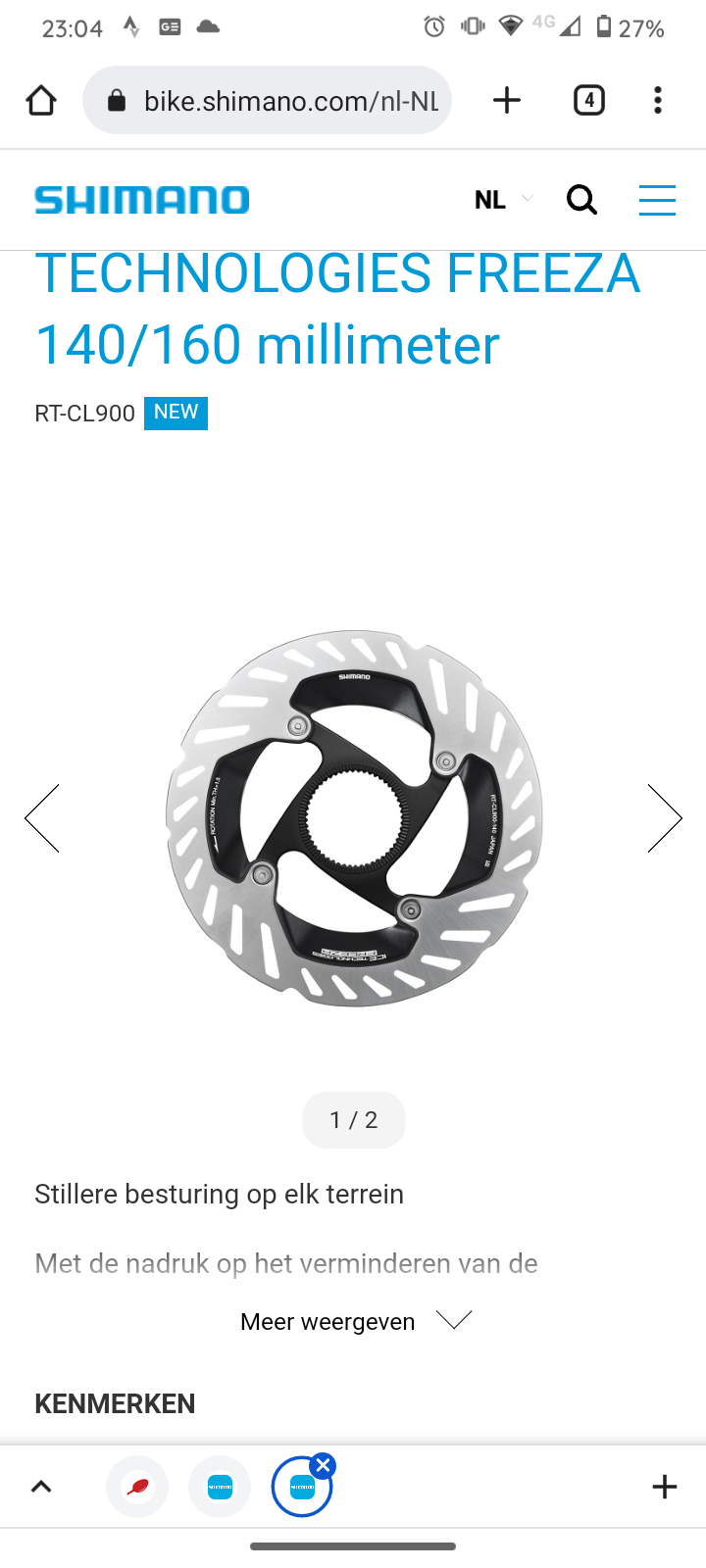706x1568 pixels.
Task: Add a new tab to the group
Action: [x=664, y=1487]
